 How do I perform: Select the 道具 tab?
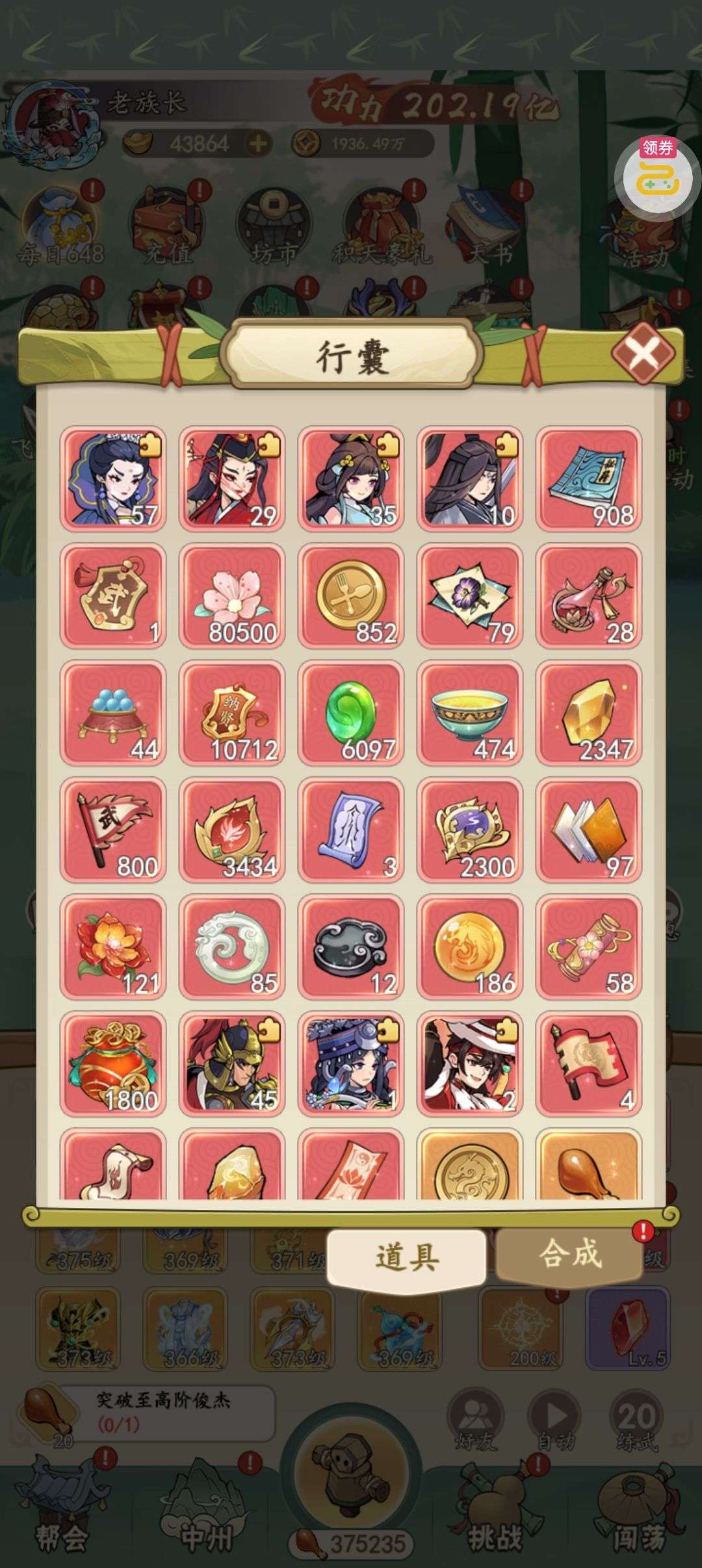coord(407,1257)
